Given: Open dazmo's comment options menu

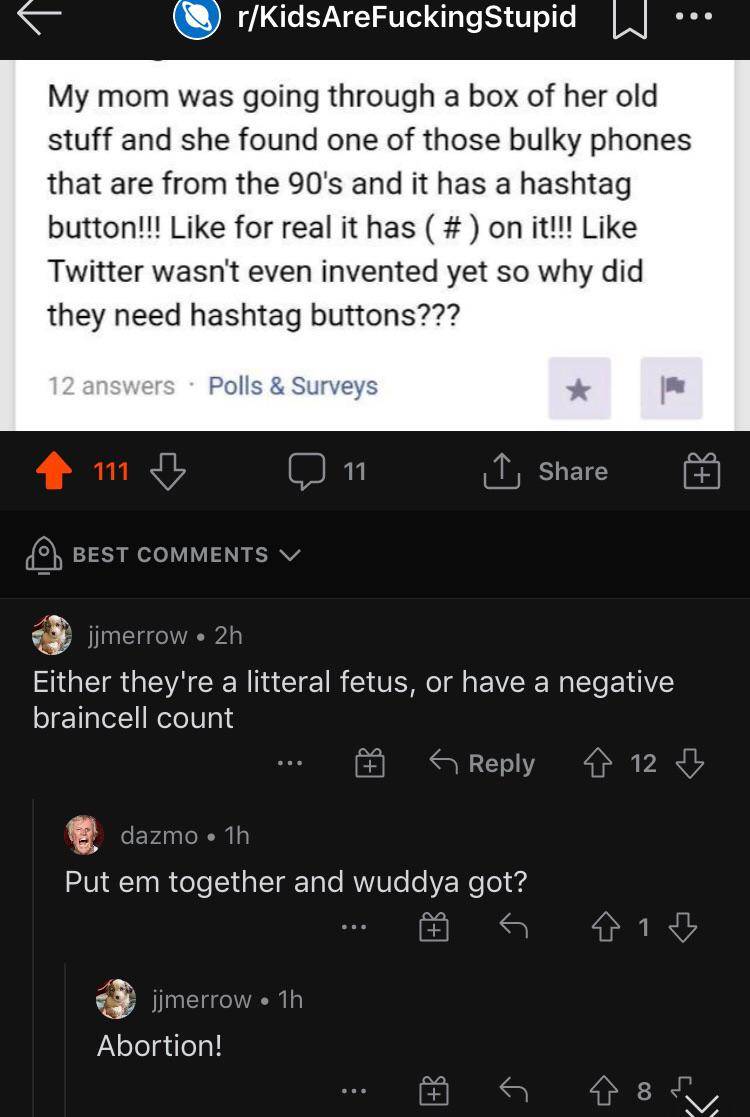Looking at the screenshot, I should (354, 927).
